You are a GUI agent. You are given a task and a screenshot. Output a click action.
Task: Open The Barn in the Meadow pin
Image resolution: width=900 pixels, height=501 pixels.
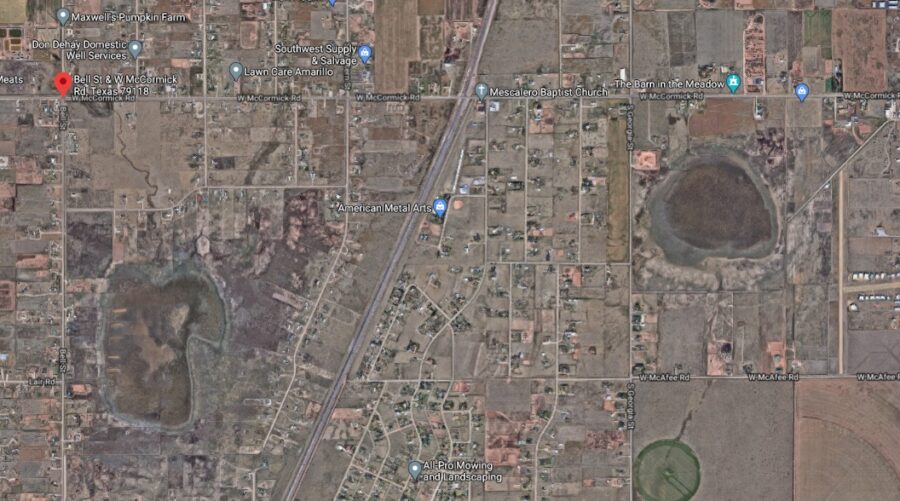click(733, 84)
